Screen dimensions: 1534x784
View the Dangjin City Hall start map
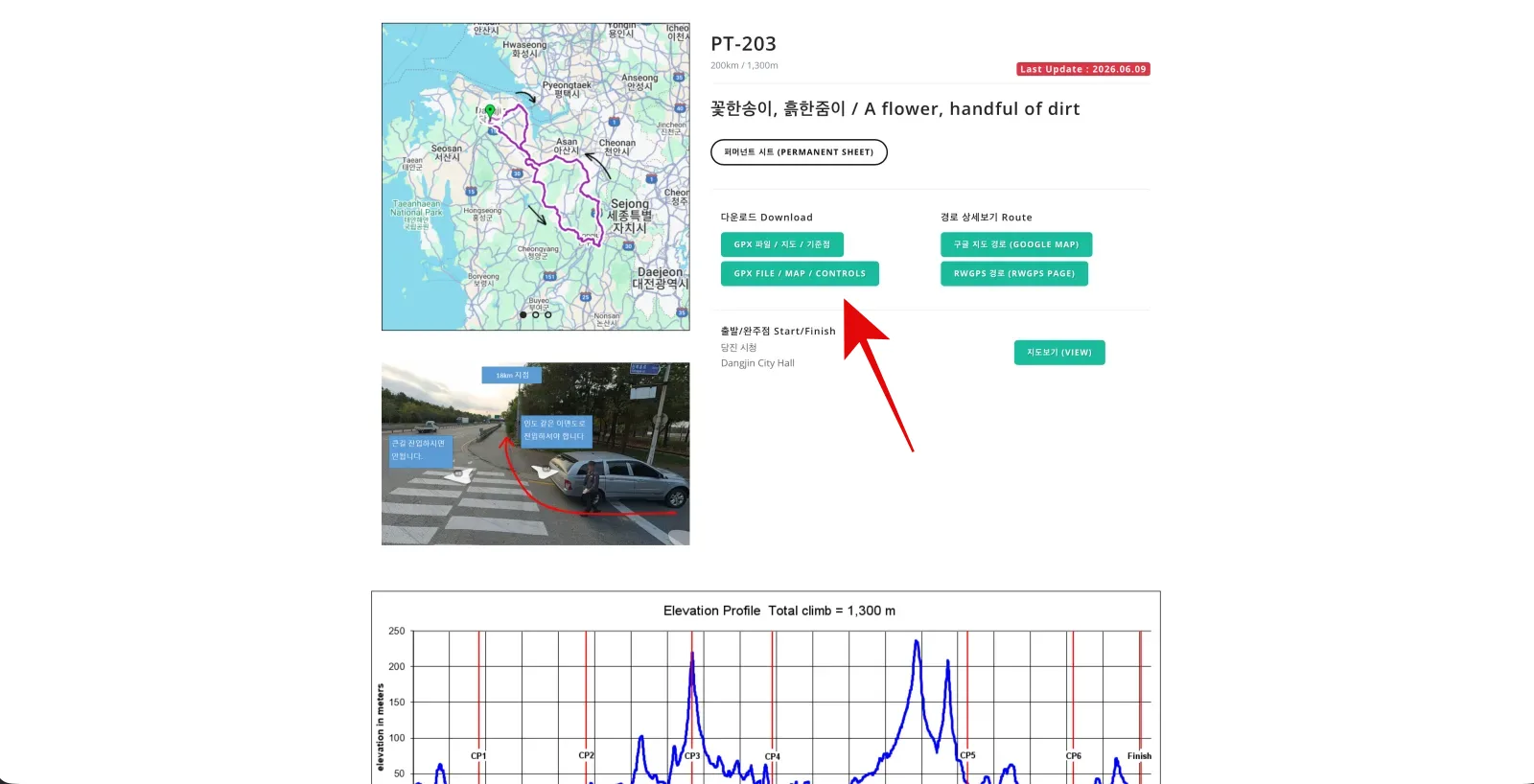(1059, 353)
